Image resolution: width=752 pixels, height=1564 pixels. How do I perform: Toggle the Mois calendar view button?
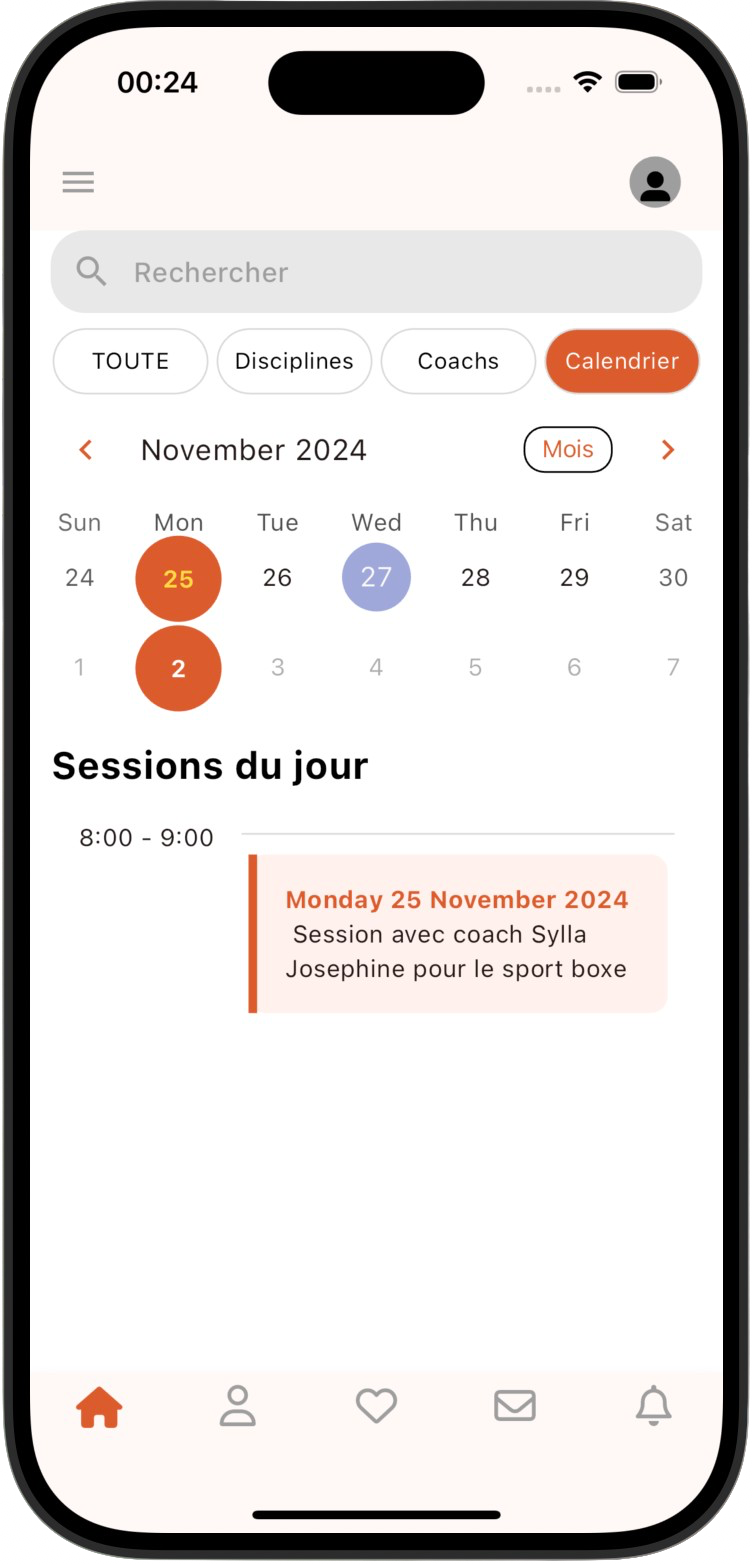(568, 450)
